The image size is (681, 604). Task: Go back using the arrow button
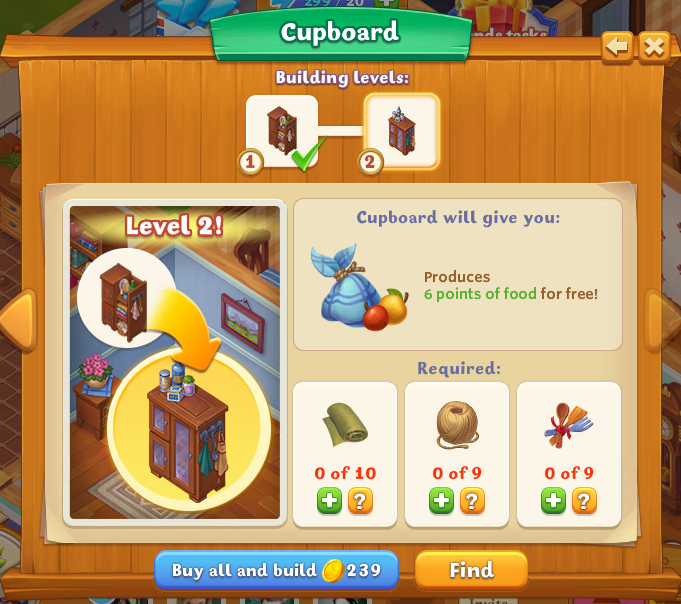click(x=617, y=47)
